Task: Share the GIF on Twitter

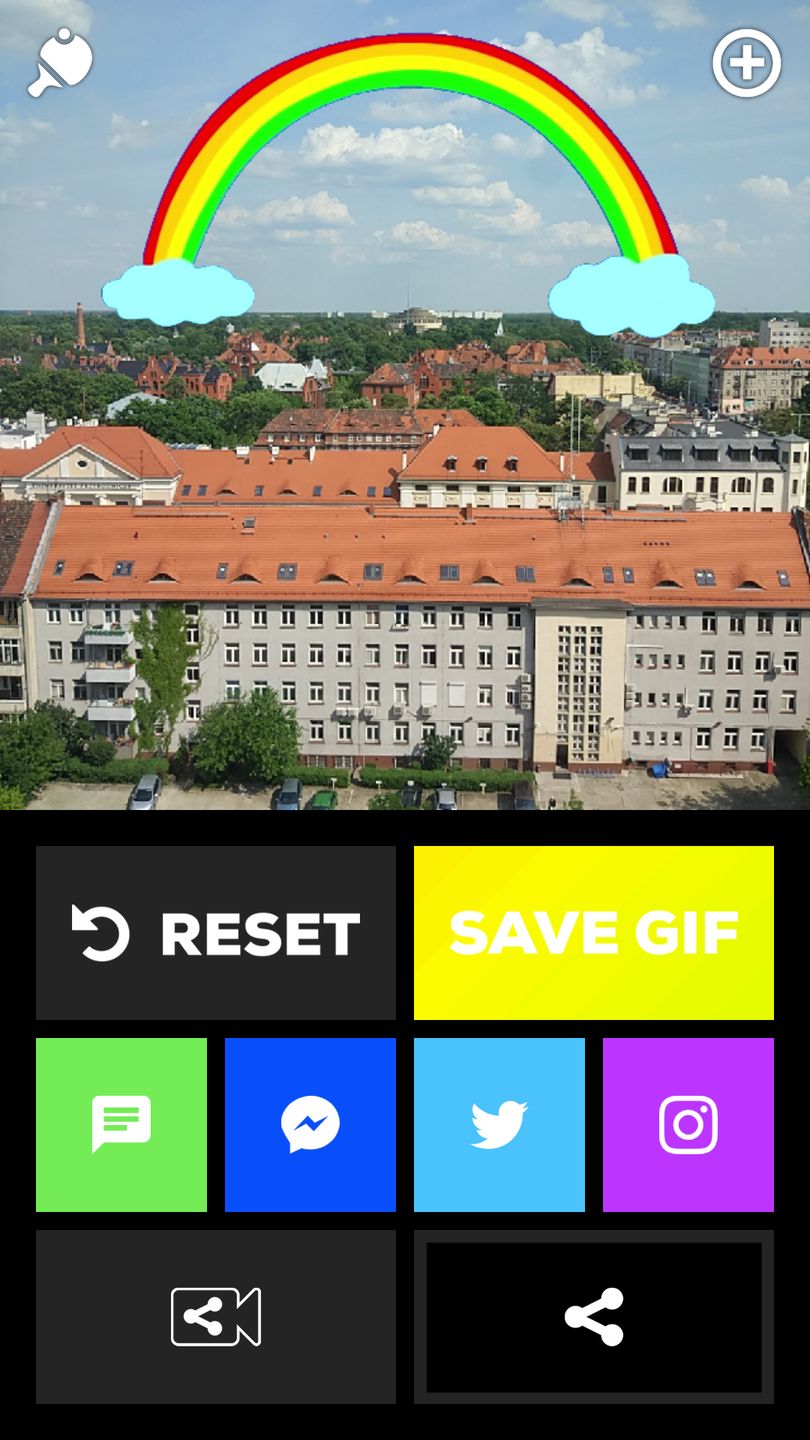Action: (x=499, y=1125)
